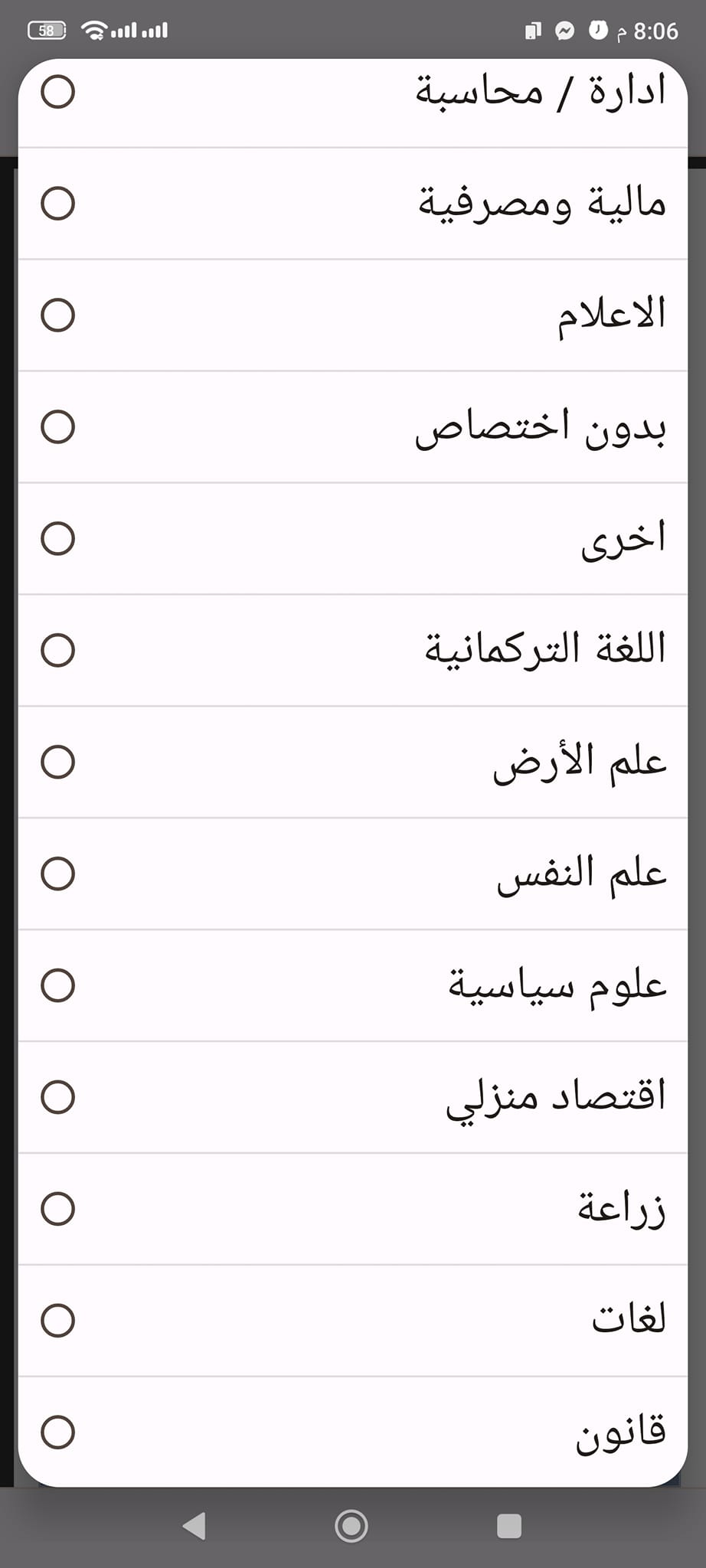Image resolution: width=706 pixels, height=1568 pixels.
Task: Choose مالية ومصرفية from the list
Action: pos(353,204)
